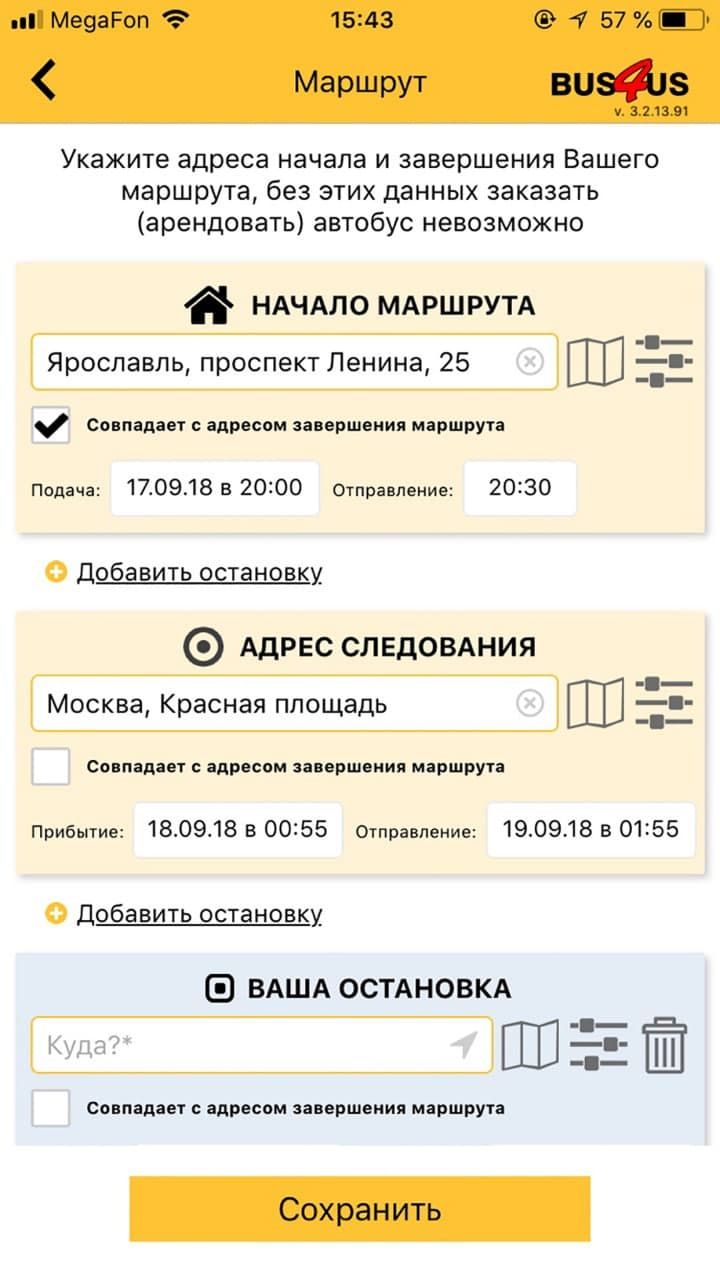Open additional settings for начало маршрута
This screenshot has width=720, height=1280.
[662, 362]
